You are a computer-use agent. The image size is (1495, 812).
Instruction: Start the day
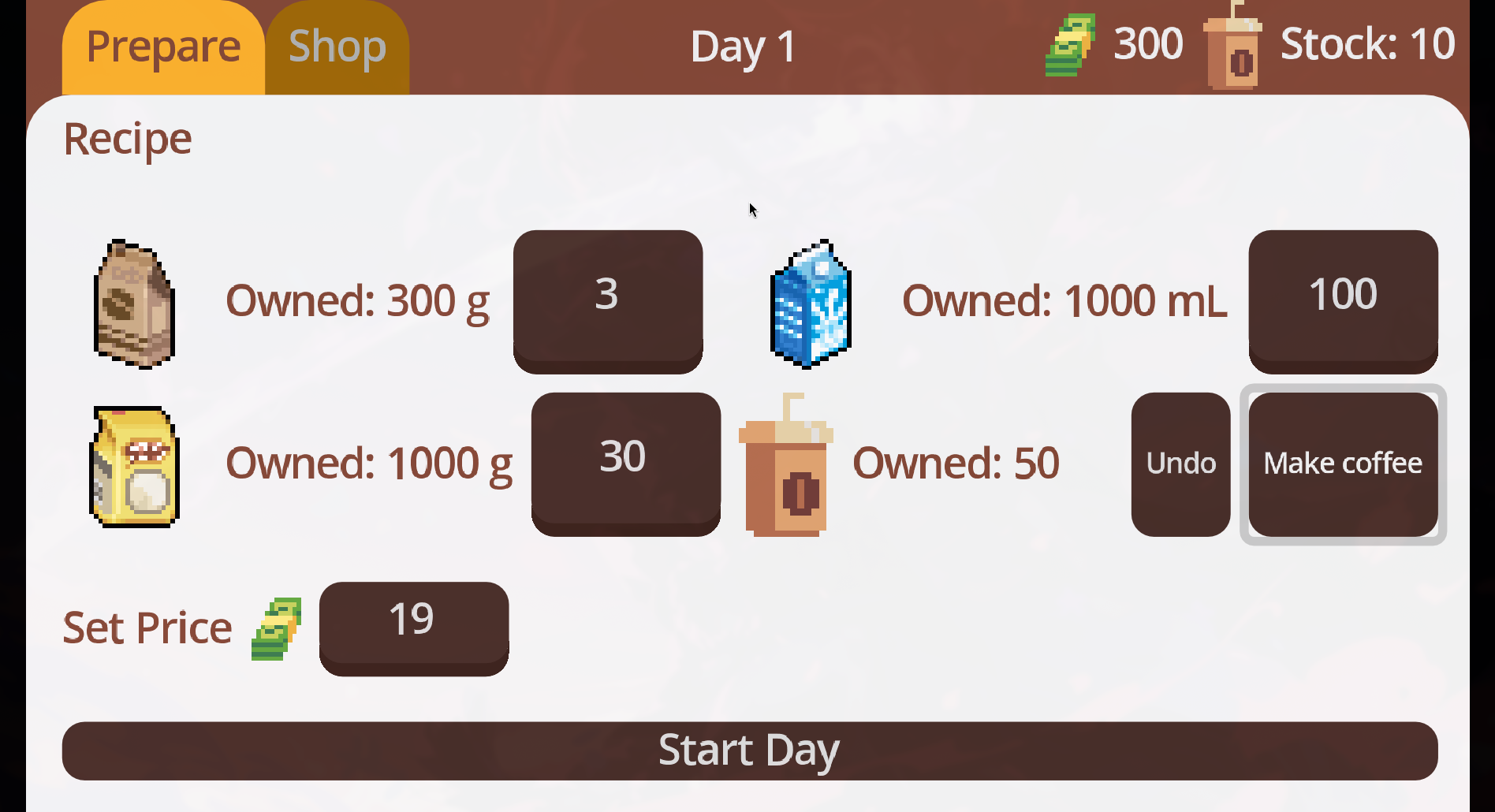coord(749,751)
